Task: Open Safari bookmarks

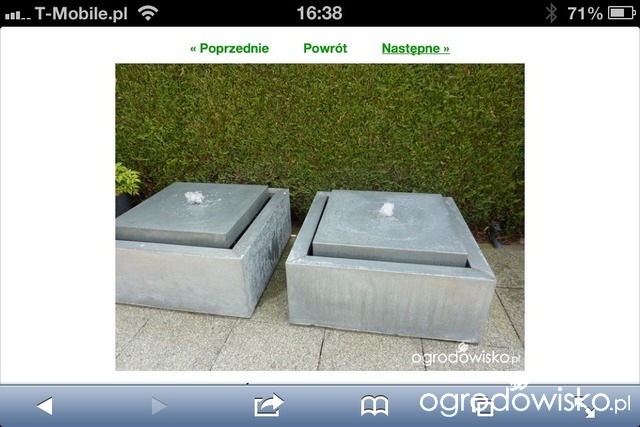Action: (374, 405)
